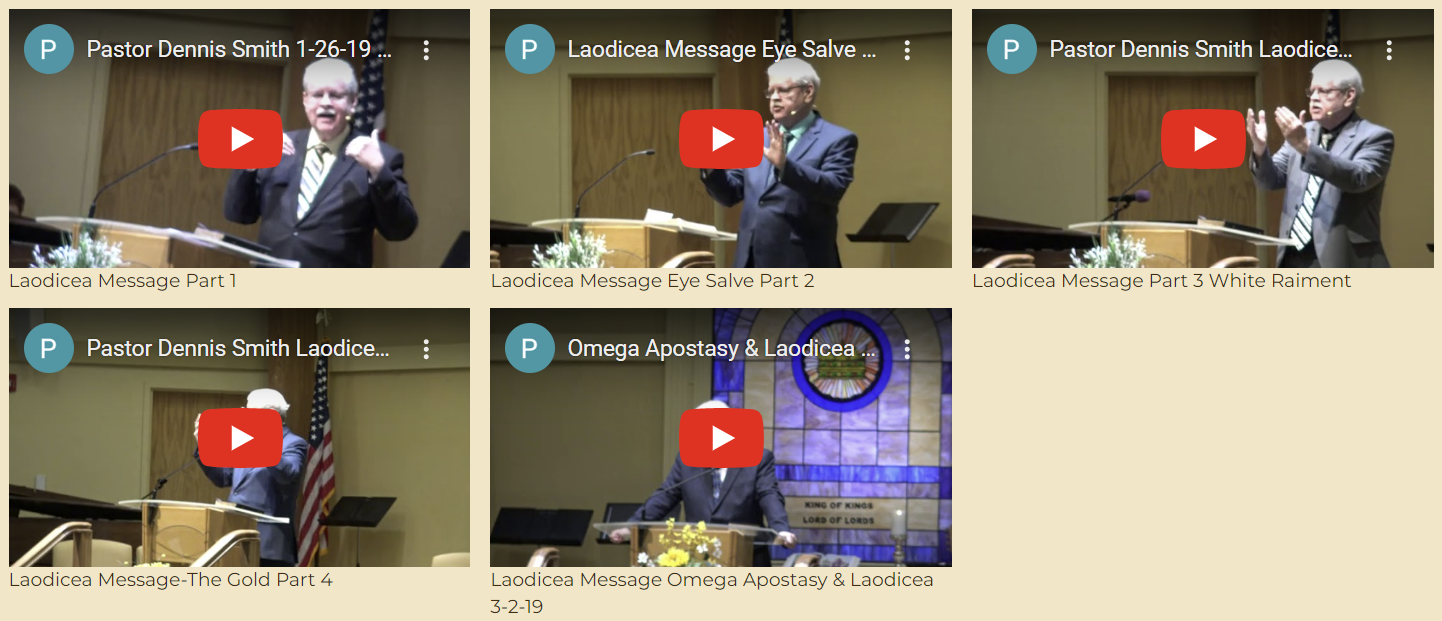This screenshot has height=621, width=1442.
Task: Open more options on Laodicea Message Eye Salve video
Action: coord(907,50)
